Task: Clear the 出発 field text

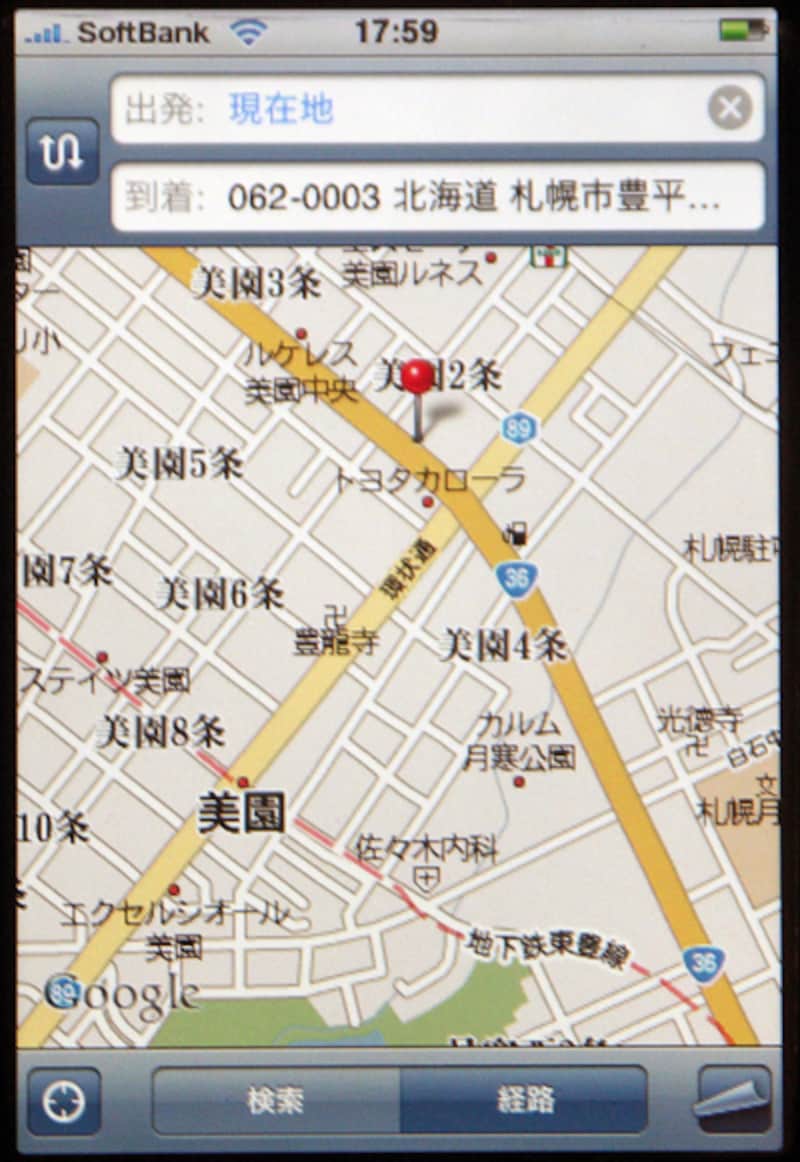Action: tap(730, 108)
